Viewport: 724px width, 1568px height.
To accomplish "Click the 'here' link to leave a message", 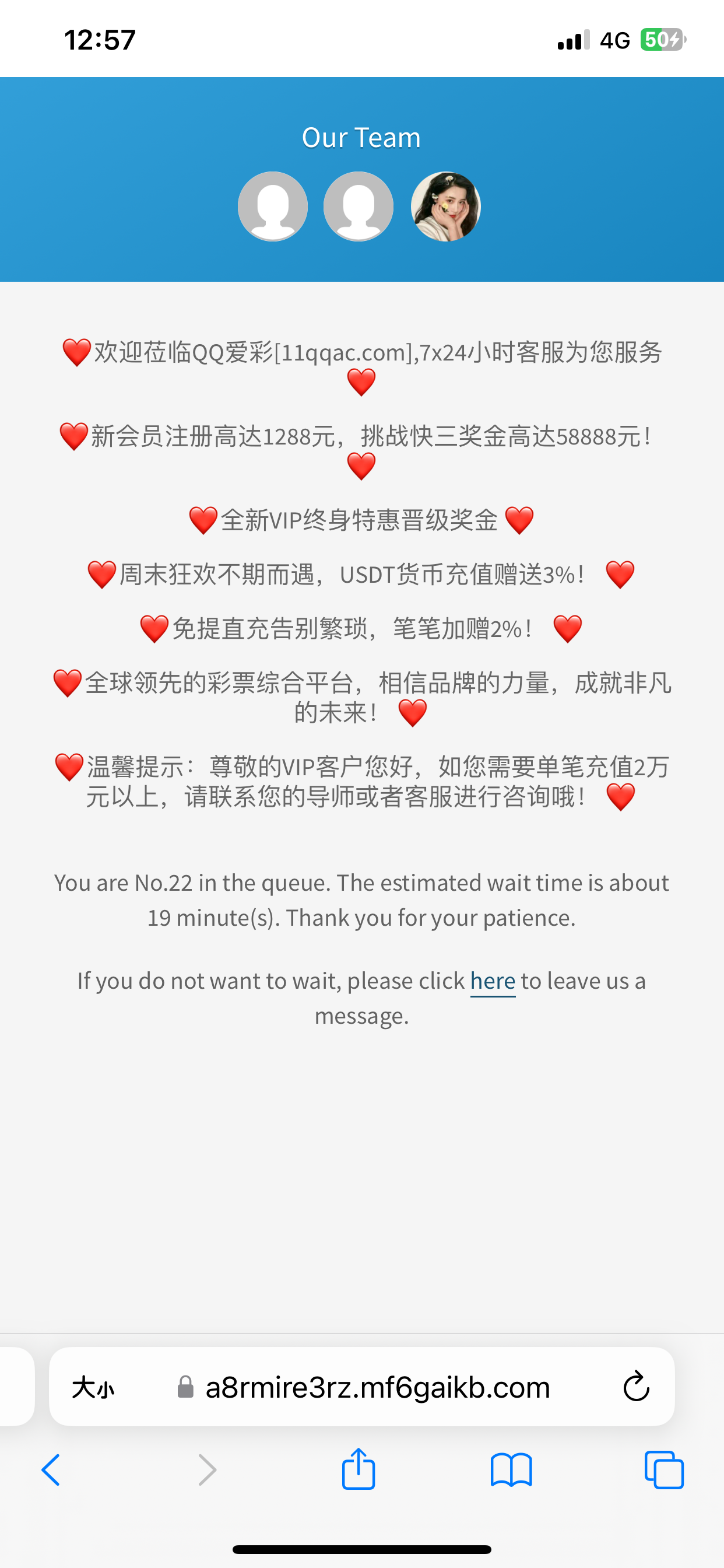I will coord(492,981).
